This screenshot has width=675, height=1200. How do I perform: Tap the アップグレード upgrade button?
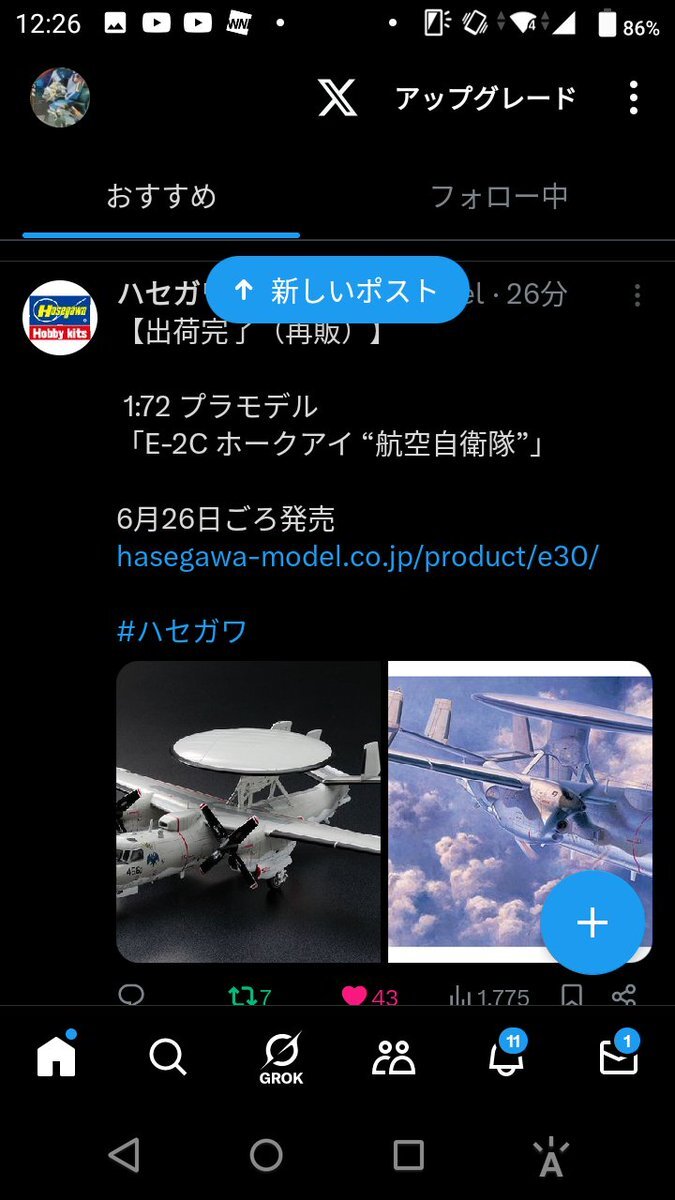click(485, 98)
